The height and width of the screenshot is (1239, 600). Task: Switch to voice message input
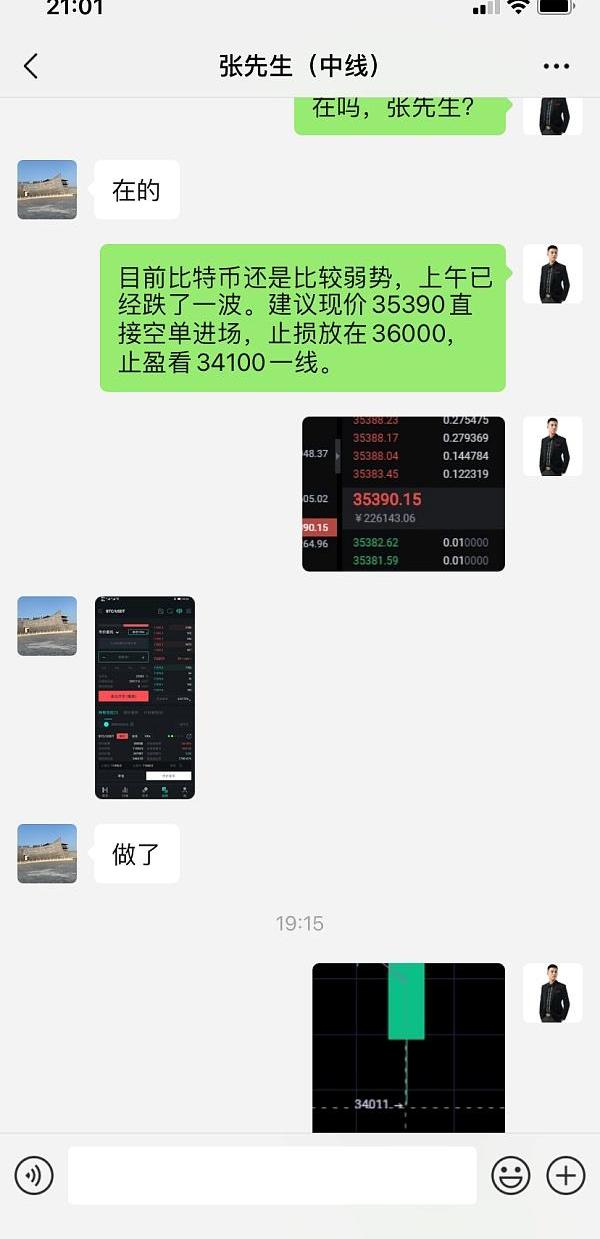coord(34,1175)
